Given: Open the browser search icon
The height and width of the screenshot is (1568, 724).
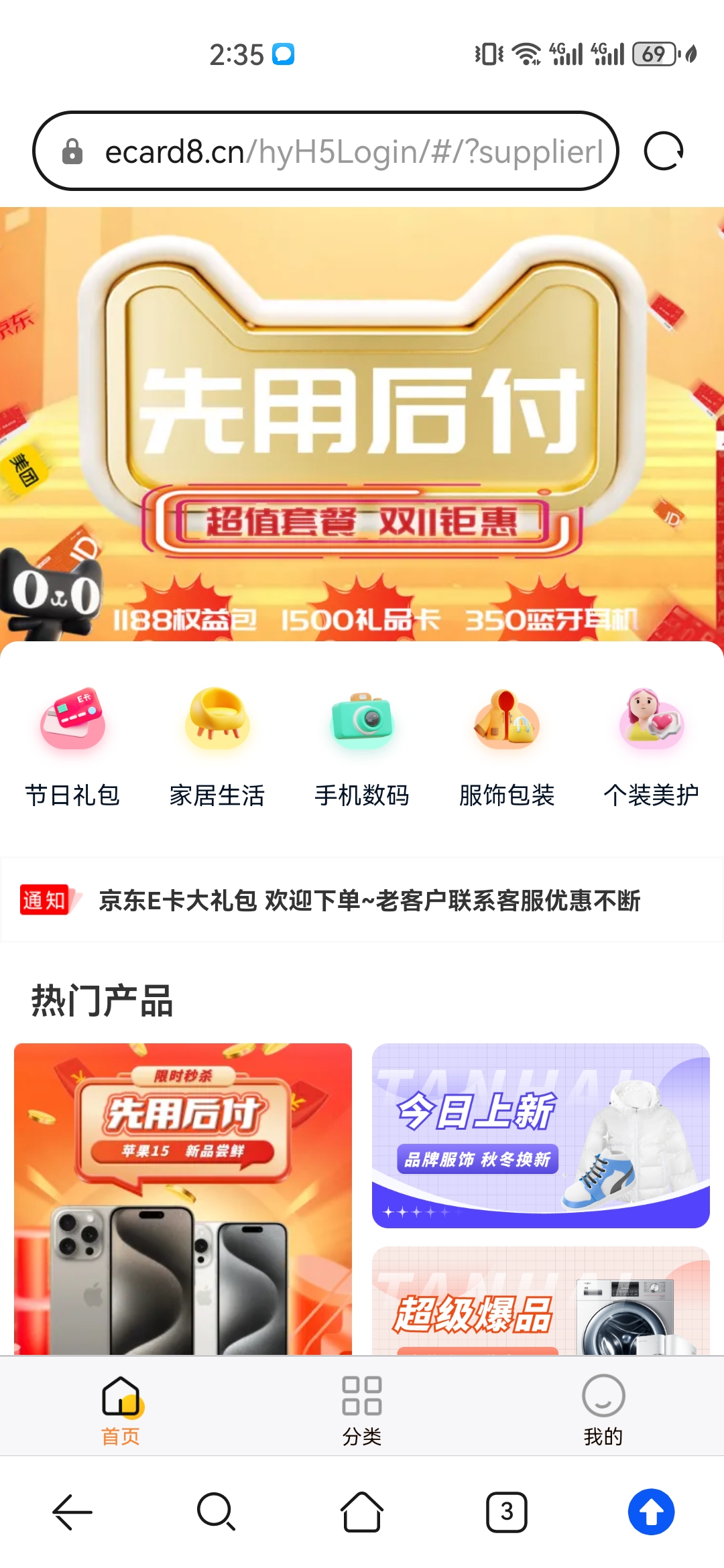Looking at the screenshot, I should 217,1512.
